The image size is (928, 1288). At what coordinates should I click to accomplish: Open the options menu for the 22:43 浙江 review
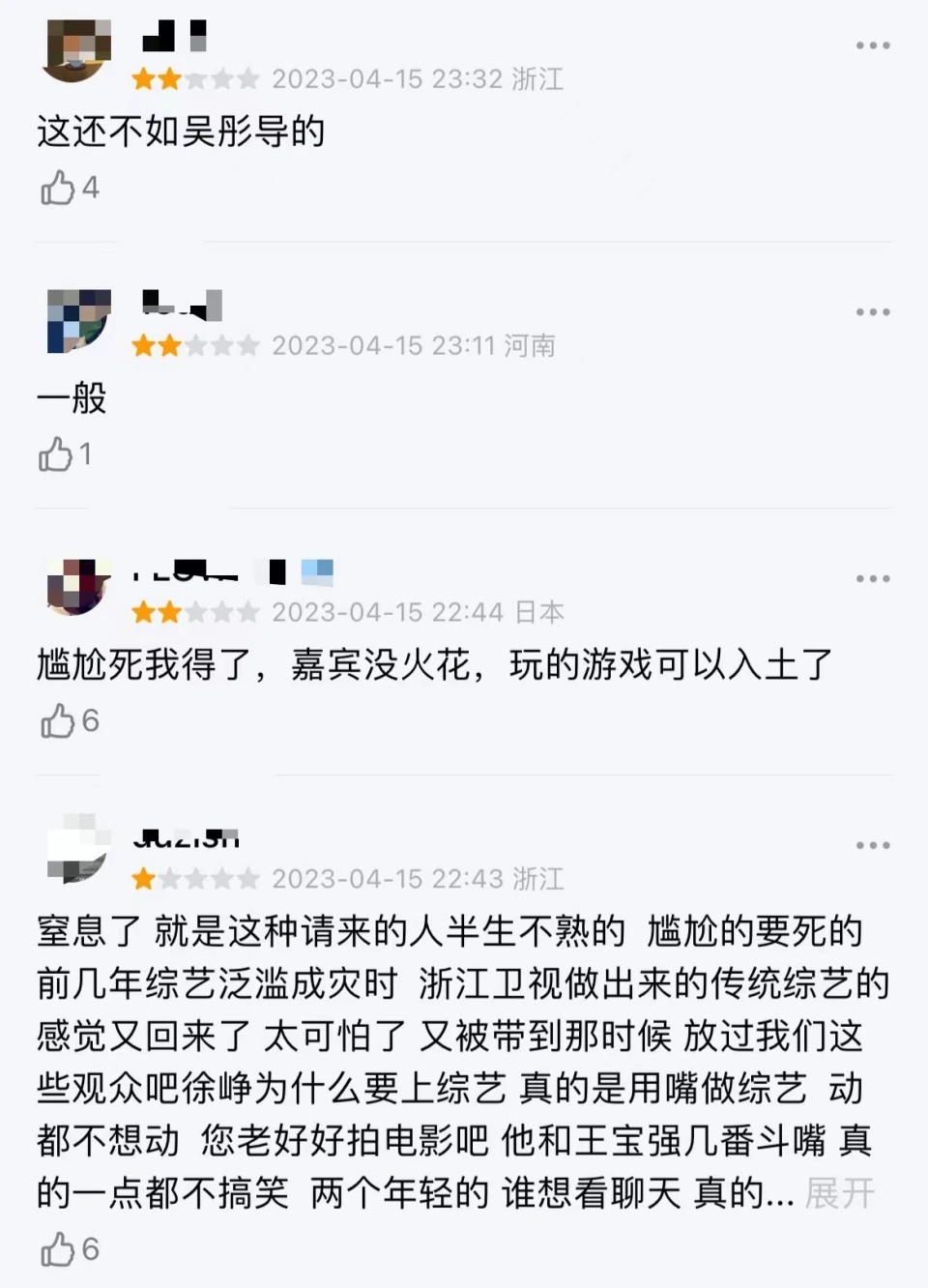(872, 845)
